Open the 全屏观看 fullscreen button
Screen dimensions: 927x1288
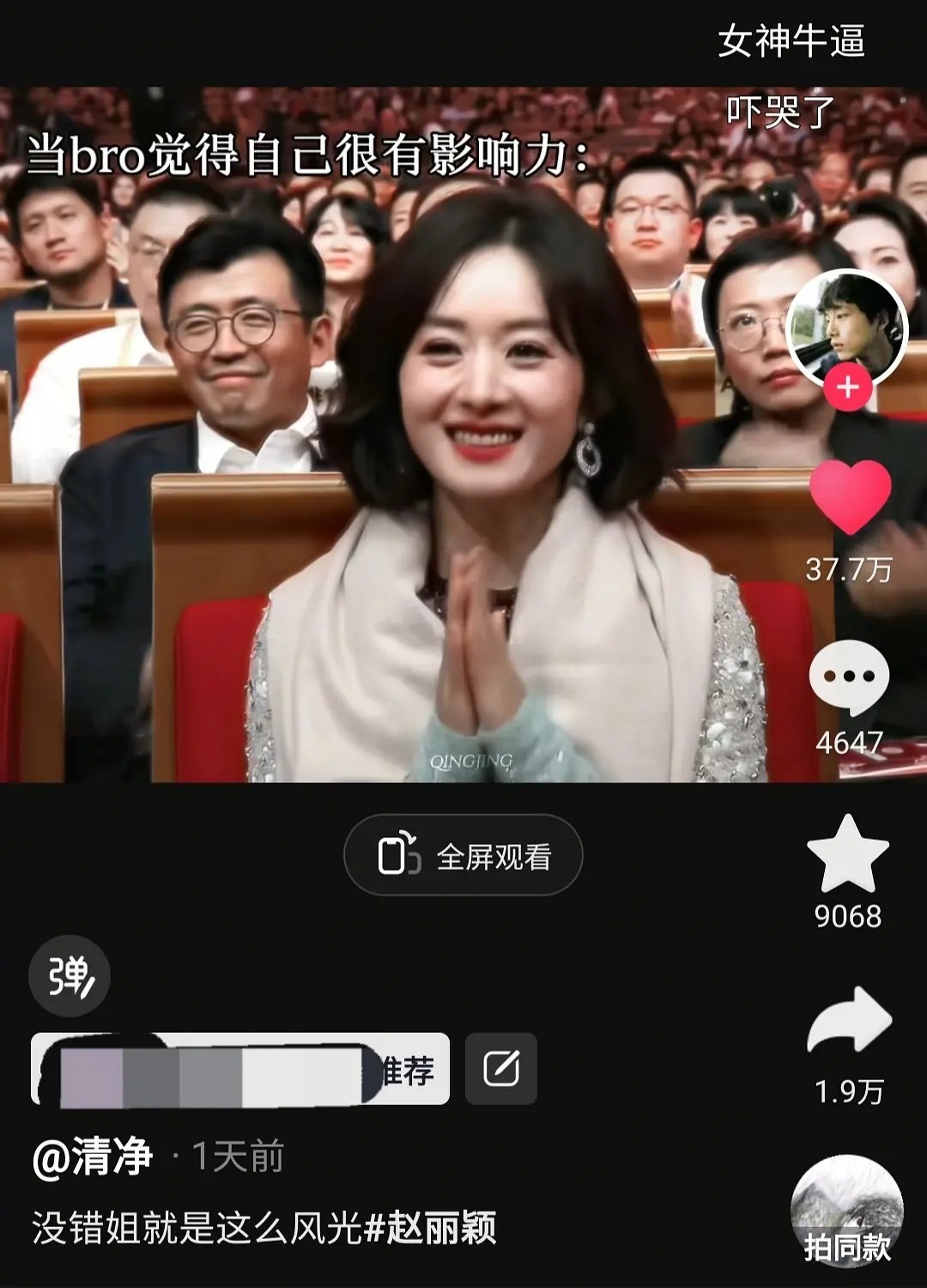(x=463, y=855)
